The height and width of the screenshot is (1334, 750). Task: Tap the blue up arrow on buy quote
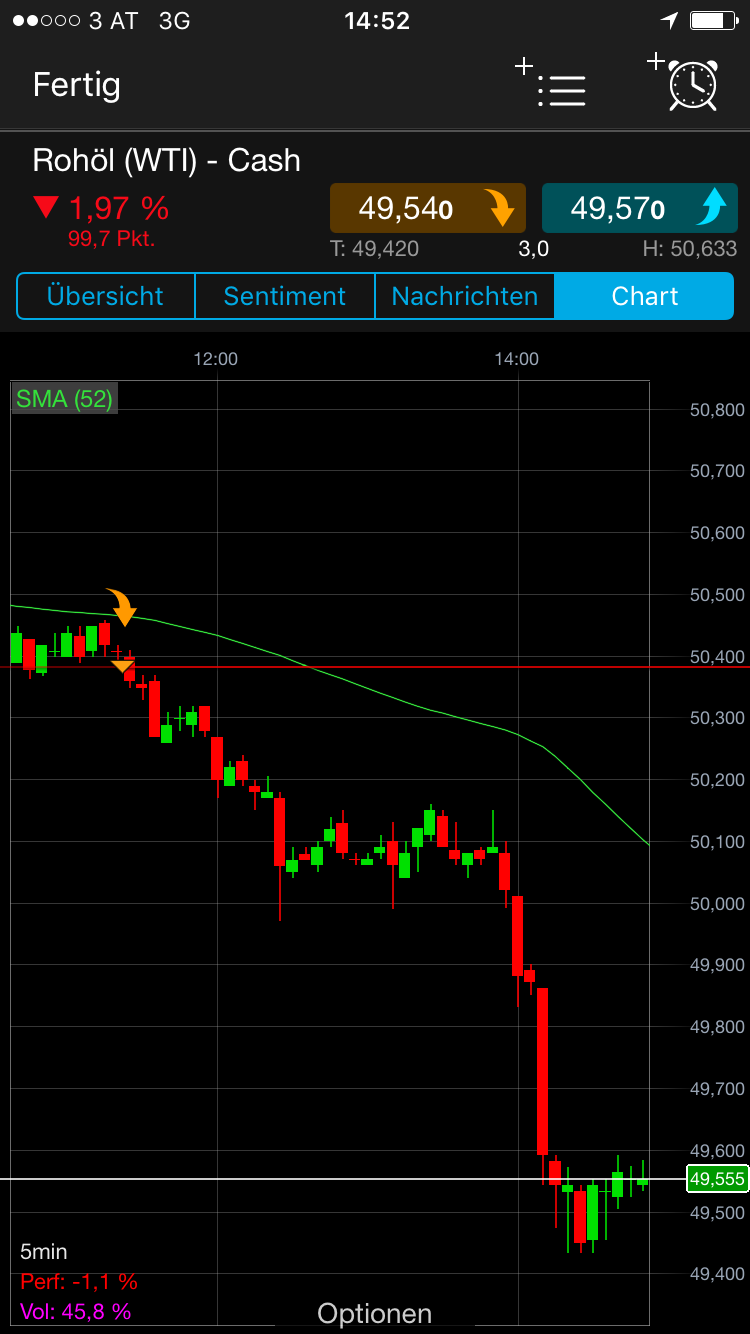(712, 208)
